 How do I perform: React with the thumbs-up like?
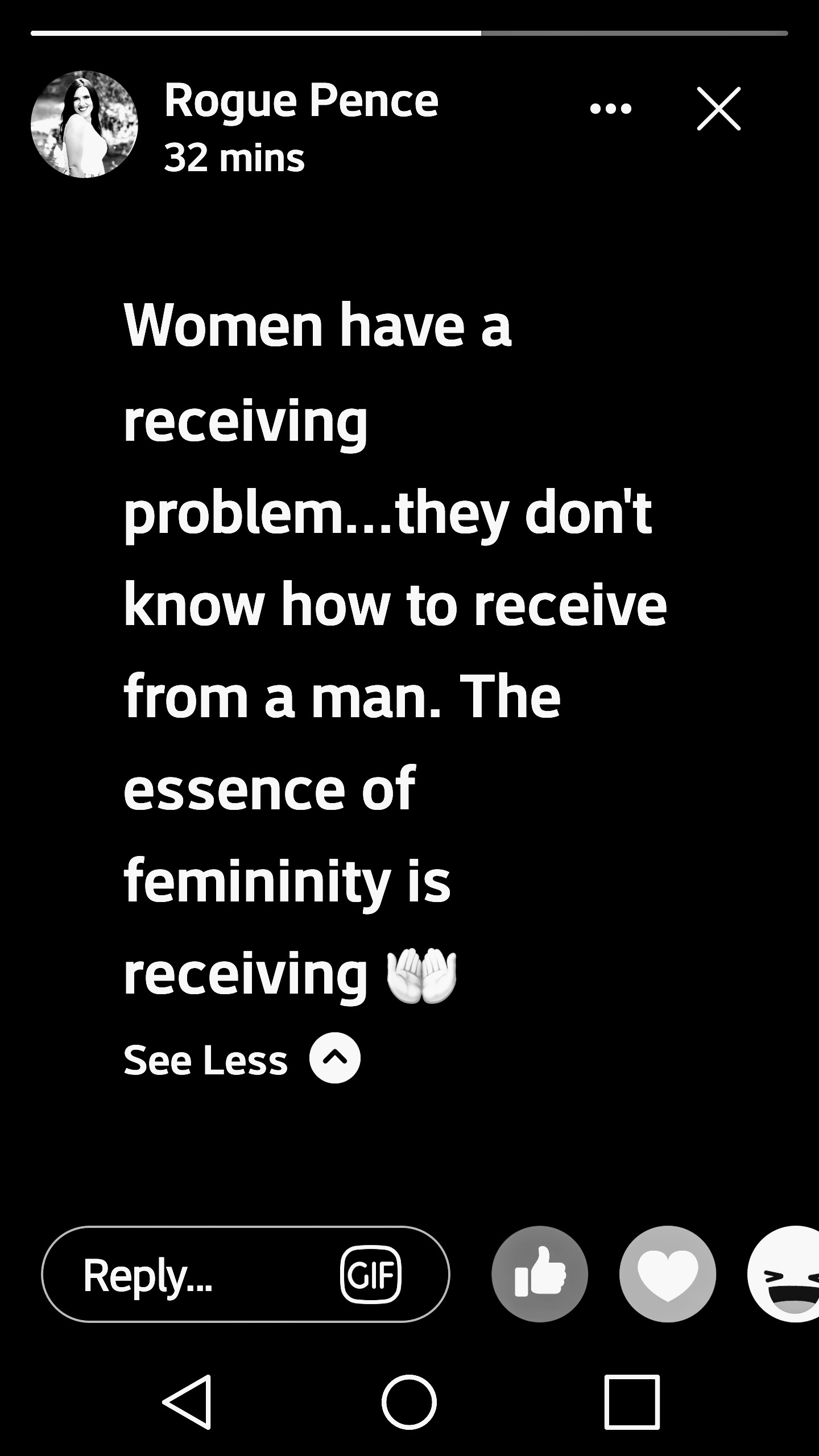coord(539,1274)
